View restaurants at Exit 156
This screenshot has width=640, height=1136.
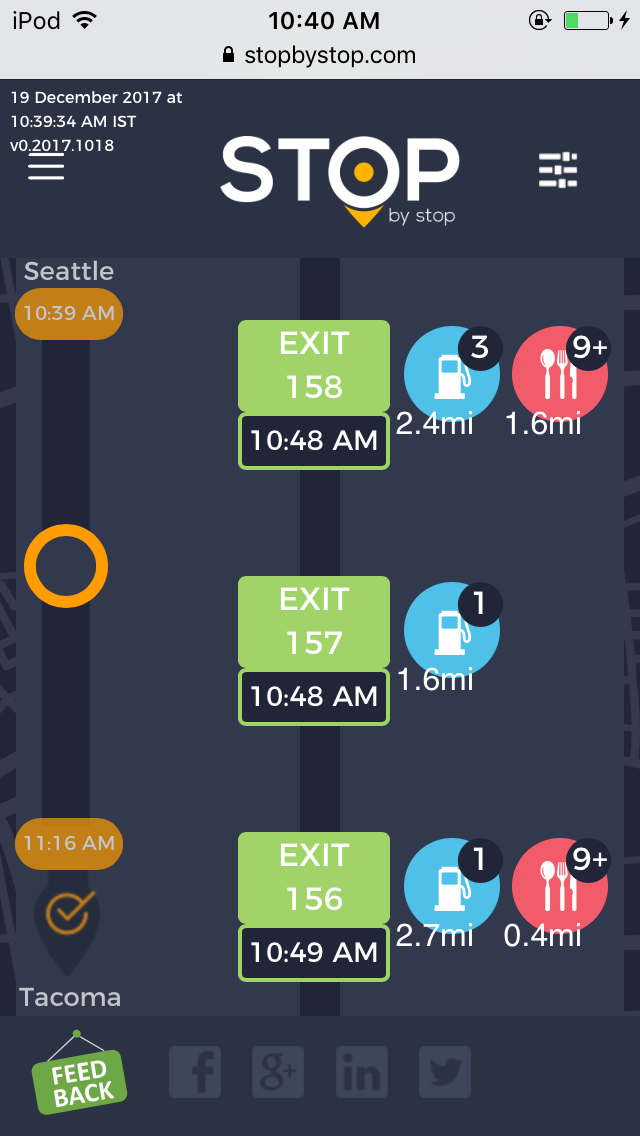pos(559,885)
